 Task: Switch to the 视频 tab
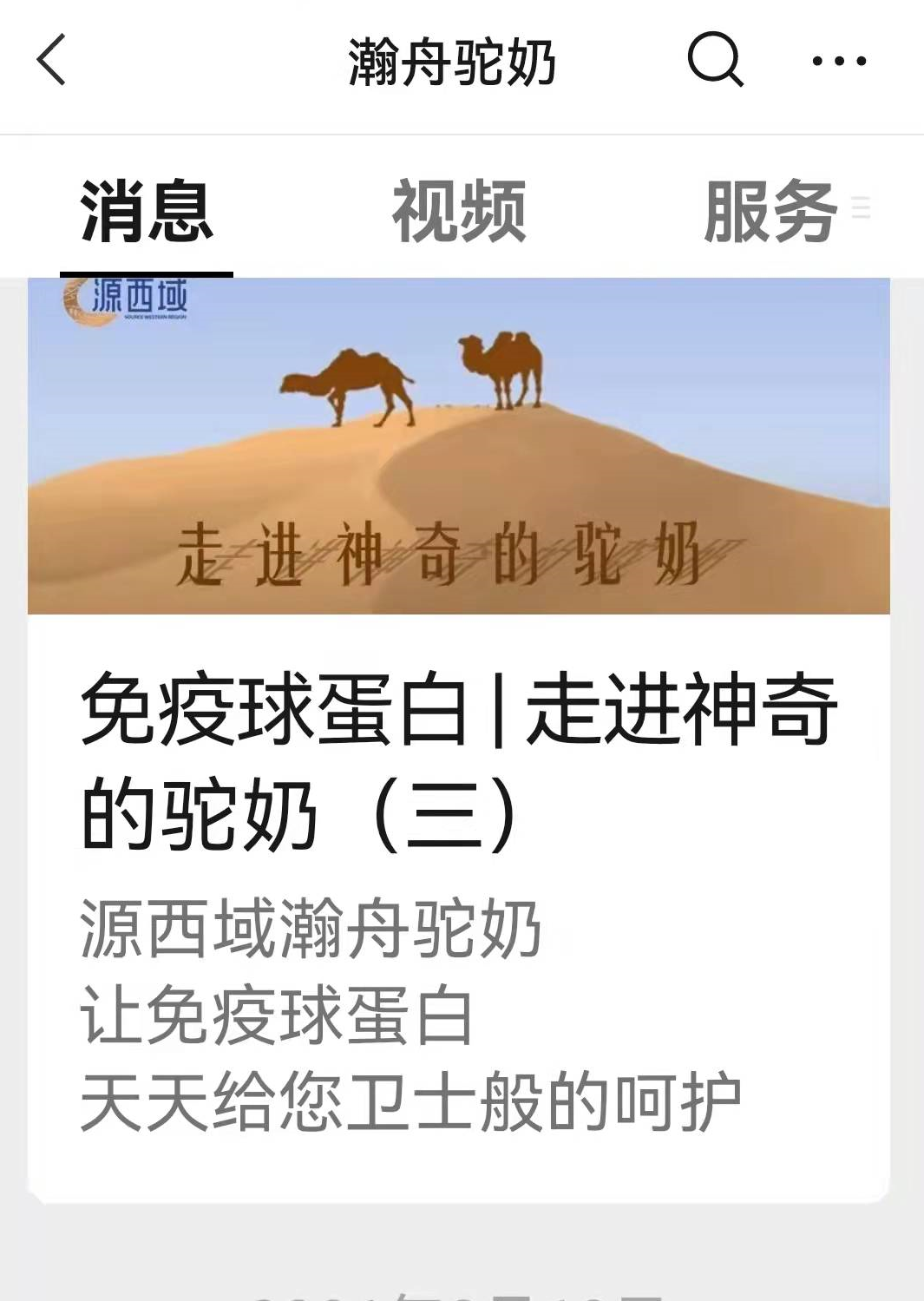(x=459, y=211)
